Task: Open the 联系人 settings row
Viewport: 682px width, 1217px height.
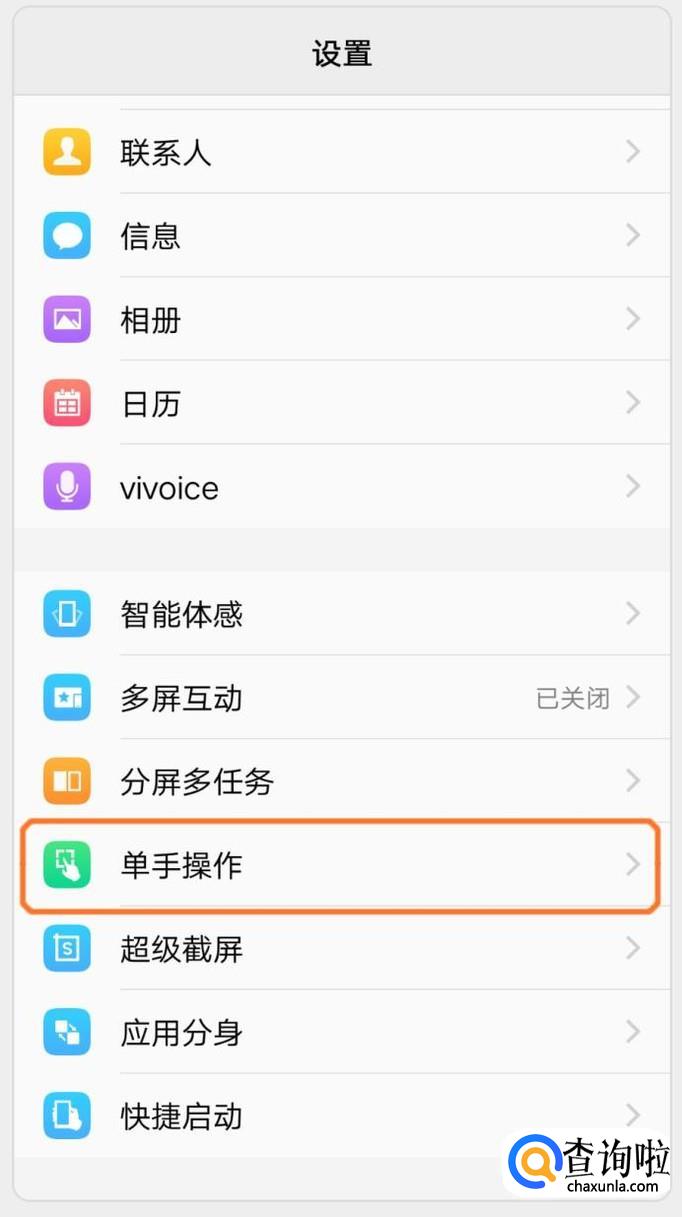Action: (x=340, y=152)
